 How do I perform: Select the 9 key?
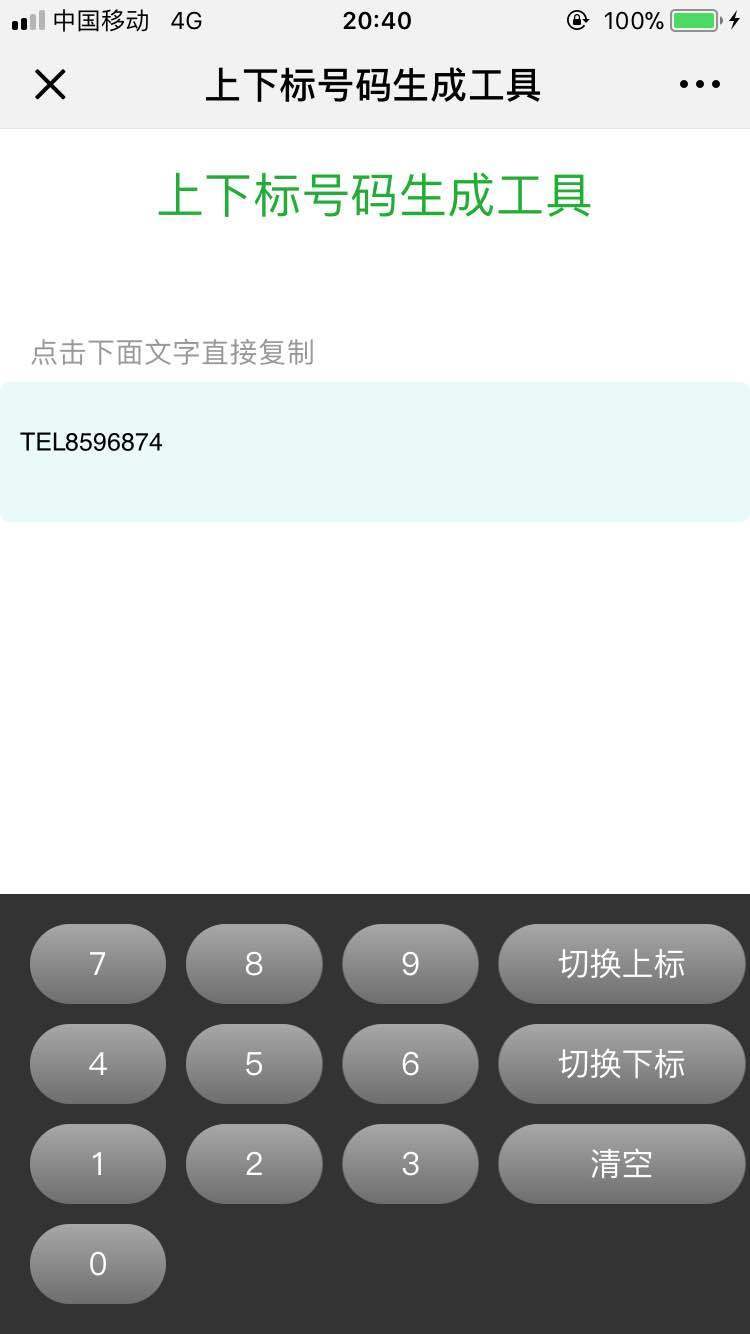pyautogui.click(x=410, y=964)
